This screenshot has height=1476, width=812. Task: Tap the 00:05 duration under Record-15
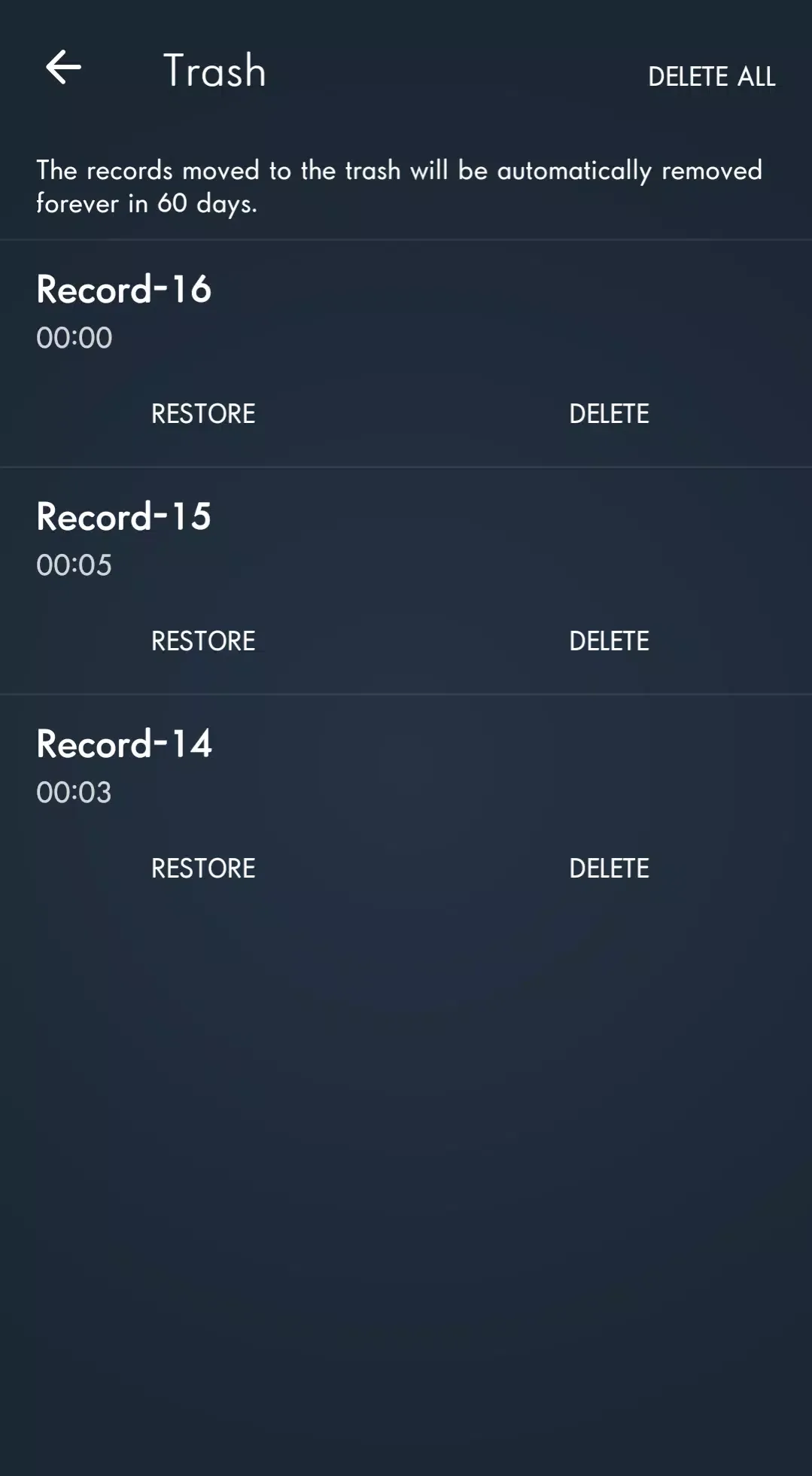(x=74, y=565)
